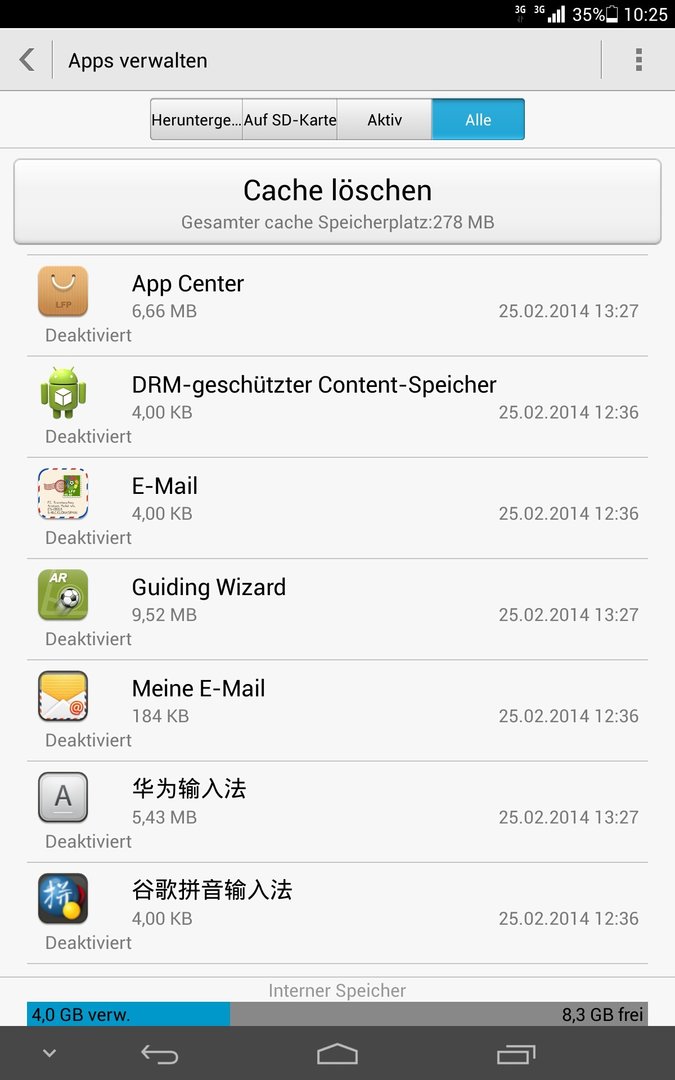This screenshot has width=675, height=1080.
Task: Tap the system home button
Action: 338,1054
